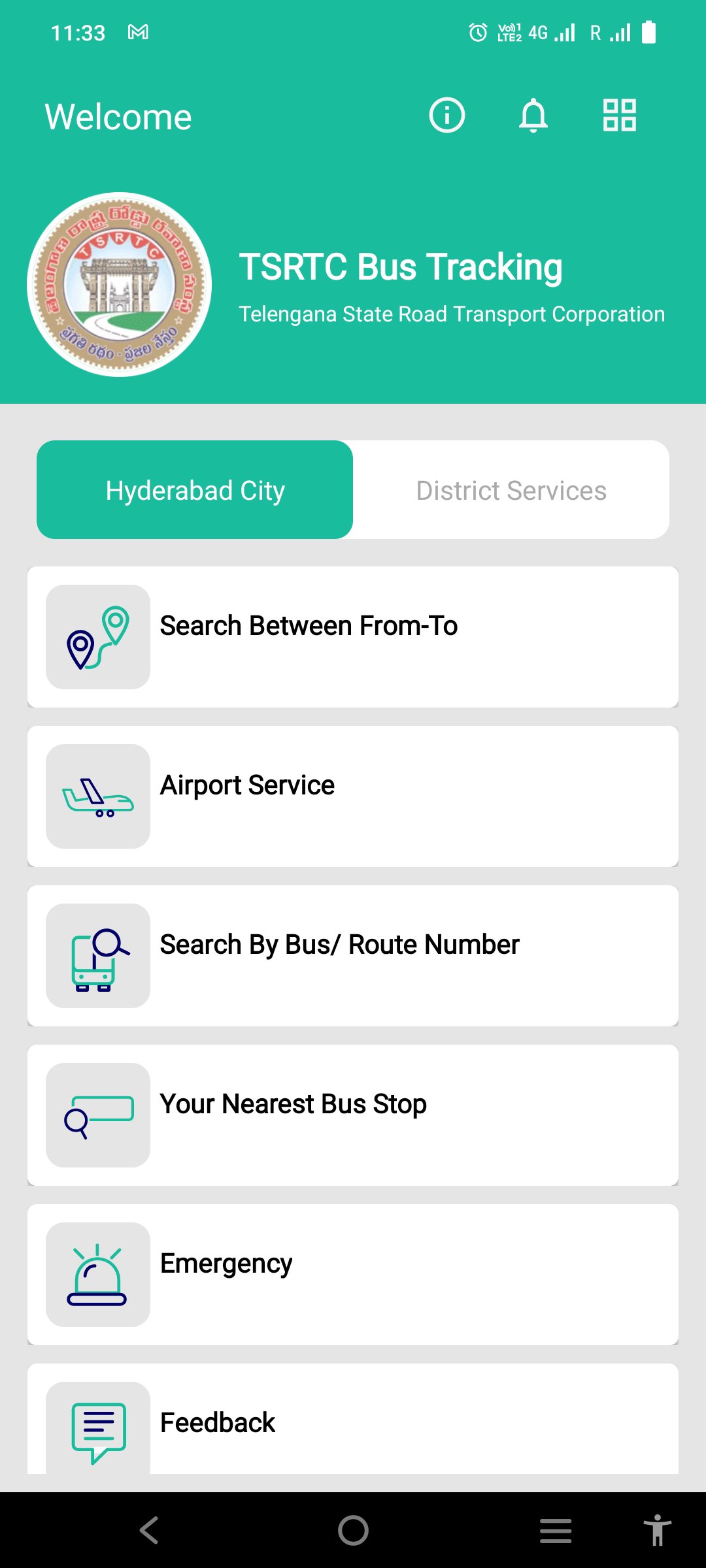Tap the accessibility icon in navigation bar
The image size is (706, 1568).
point(657,1529)
